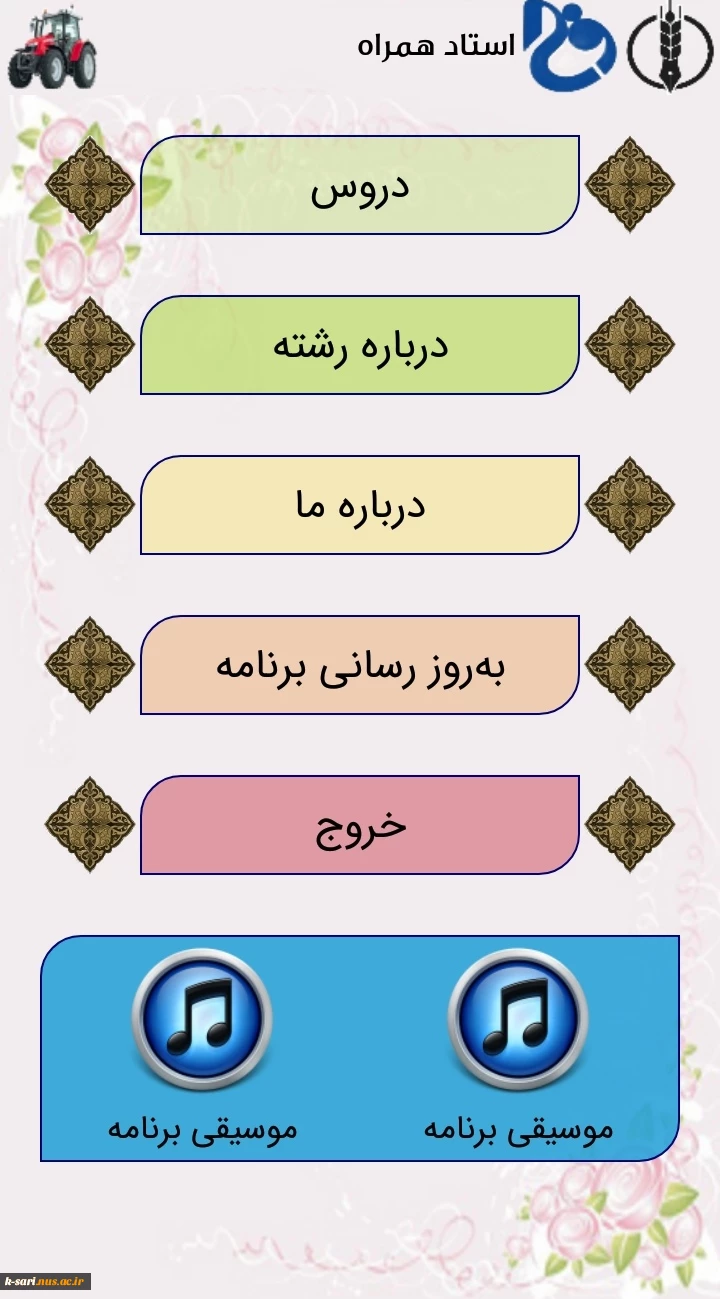Viewport: 720px width, 1299px height.
Task: Open the درباره ما (about us) page
Action: point(360,505)
